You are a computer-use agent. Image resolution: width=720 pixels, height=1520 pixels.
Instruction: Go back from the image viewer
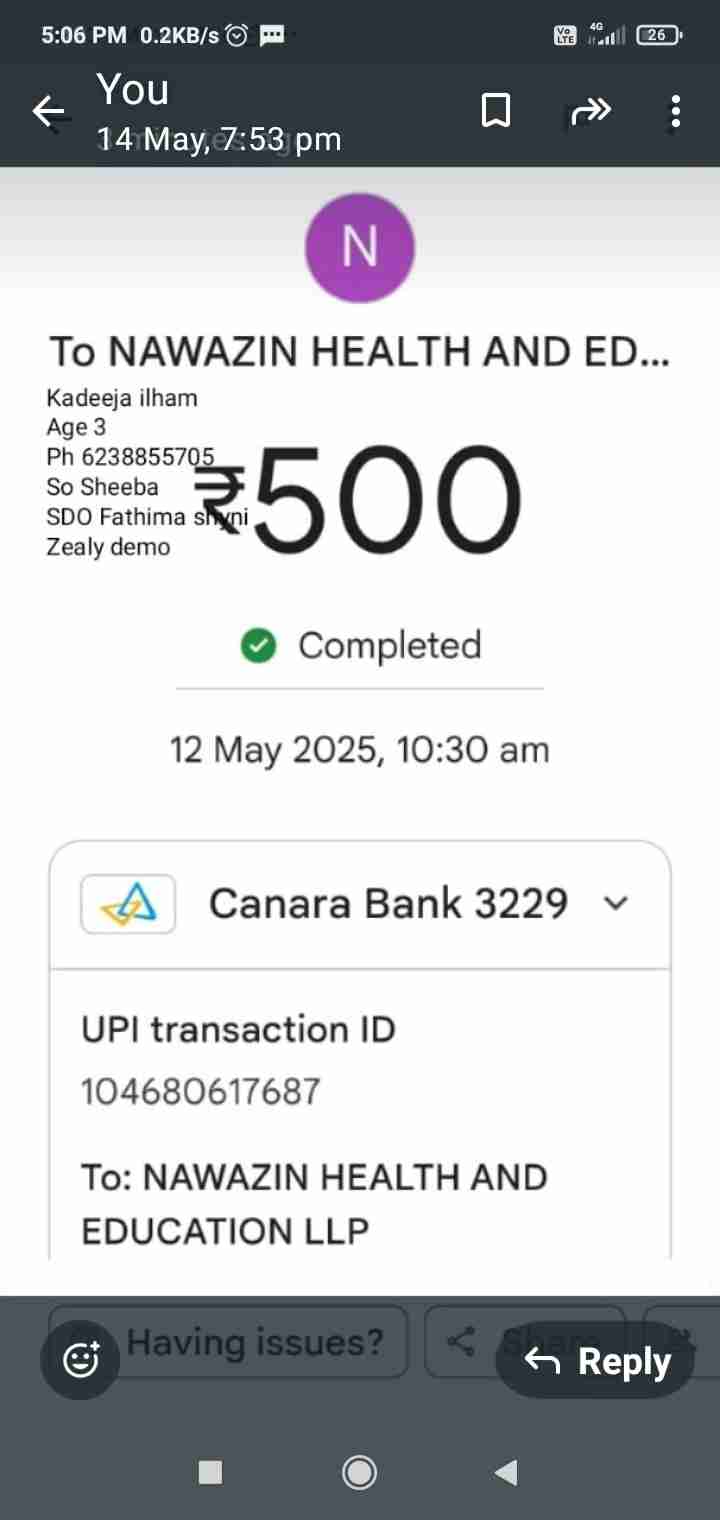coord(49,111)
